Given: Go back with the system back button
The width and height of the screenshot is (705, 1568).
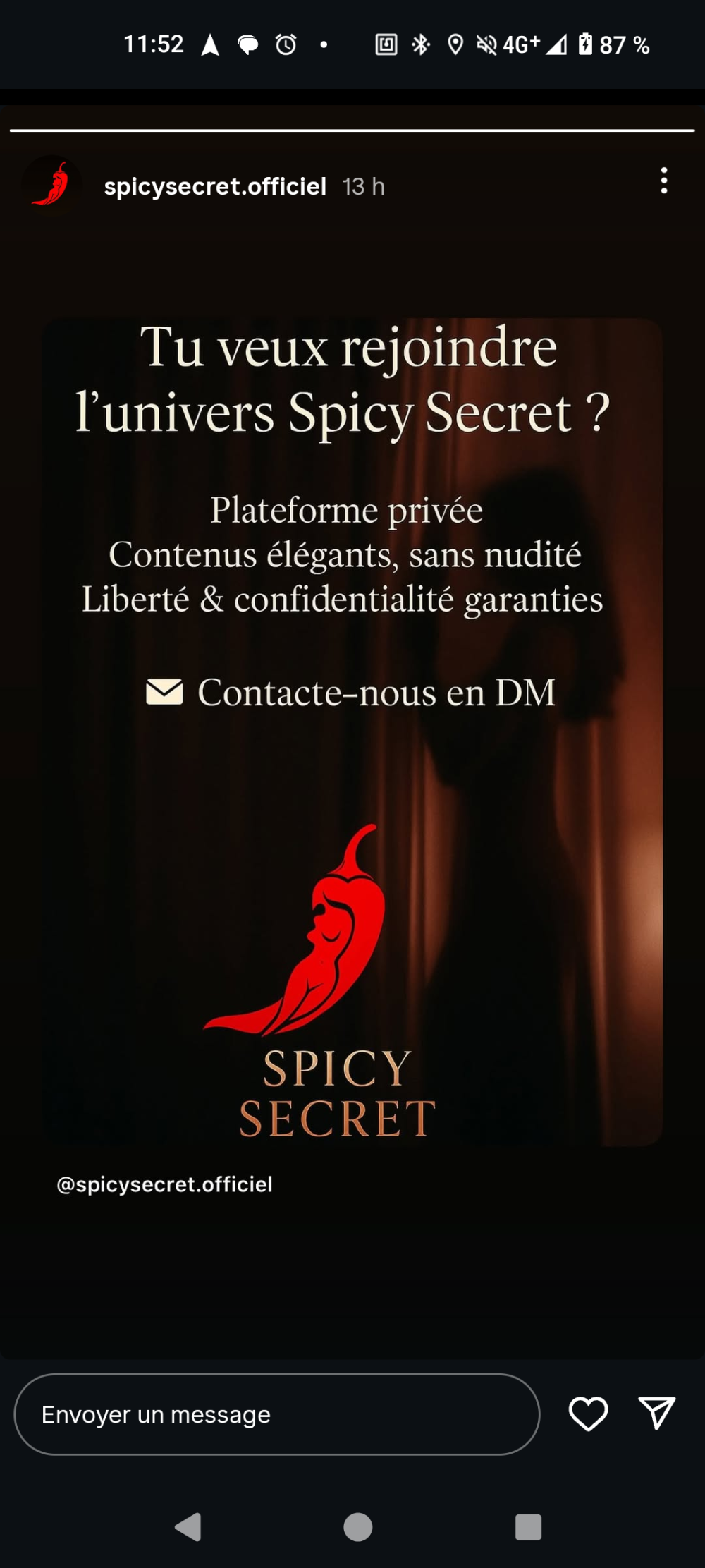Looking at the screenshot, I should coord(188,1527).
